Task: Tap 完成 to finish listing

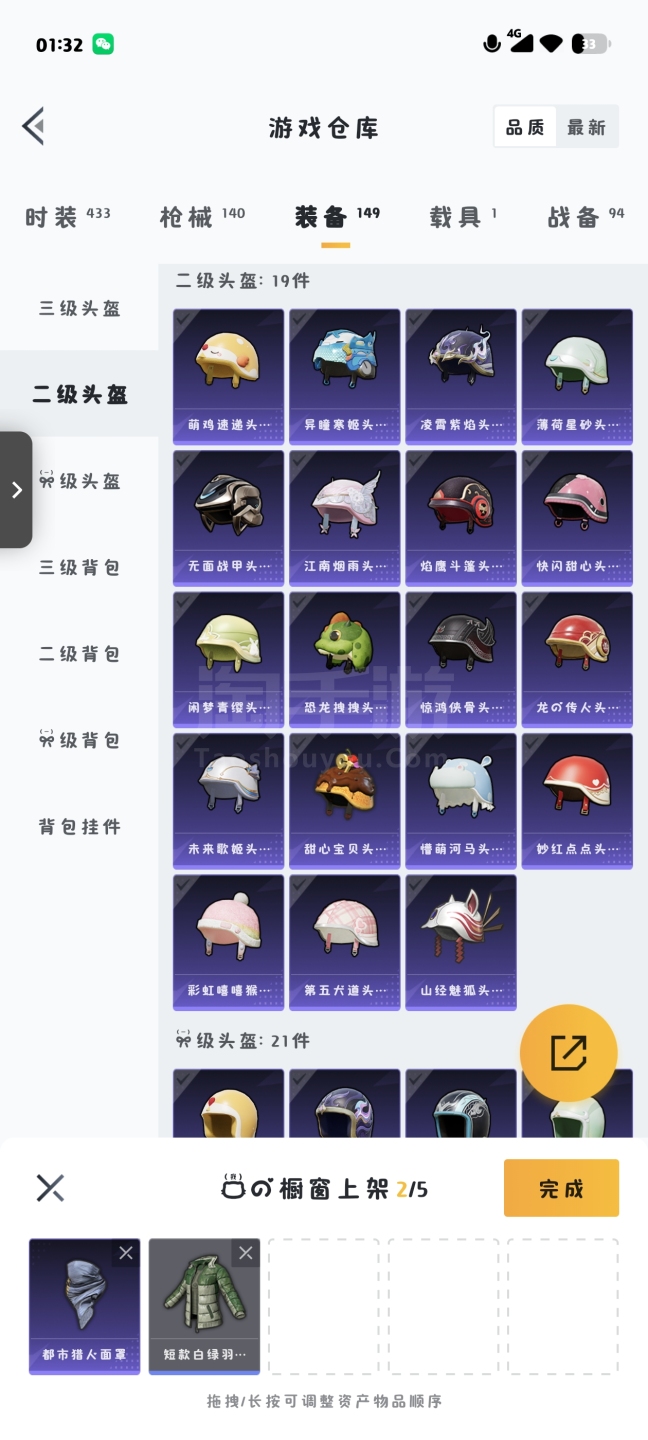Action: tap(561, 1188)
